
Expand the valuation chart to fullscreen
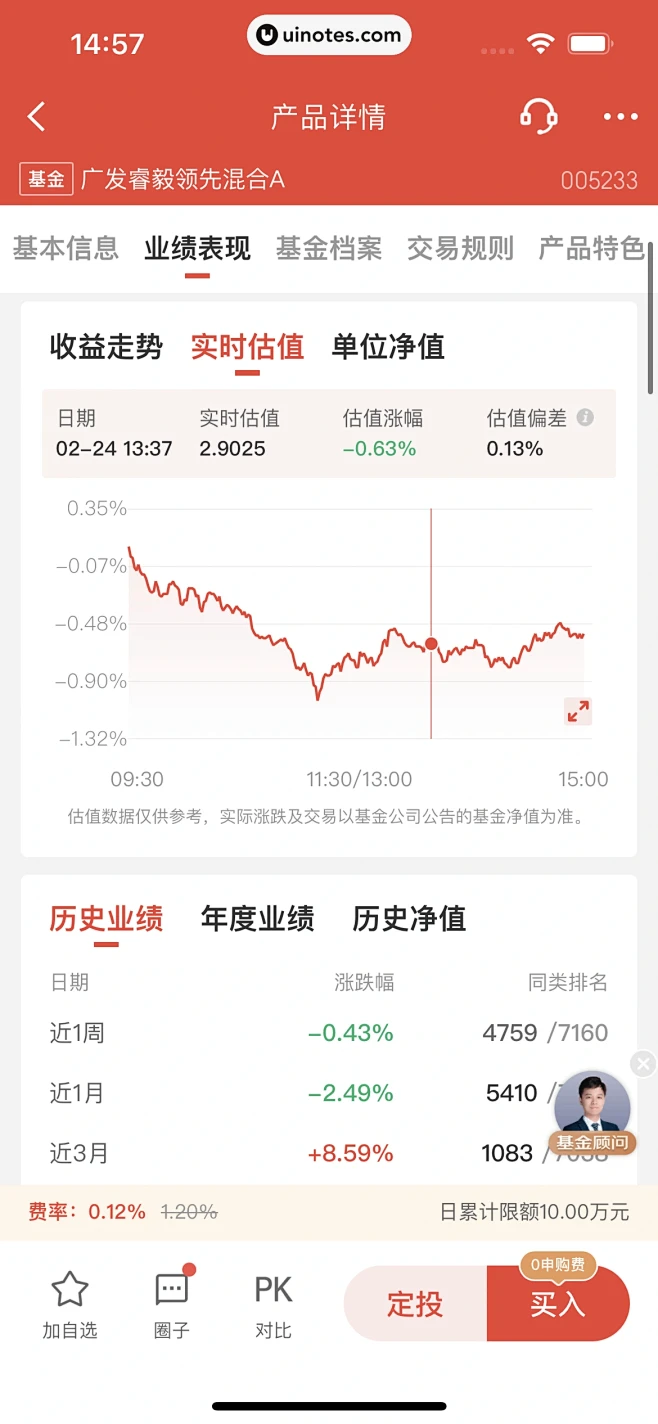point(578,711)
